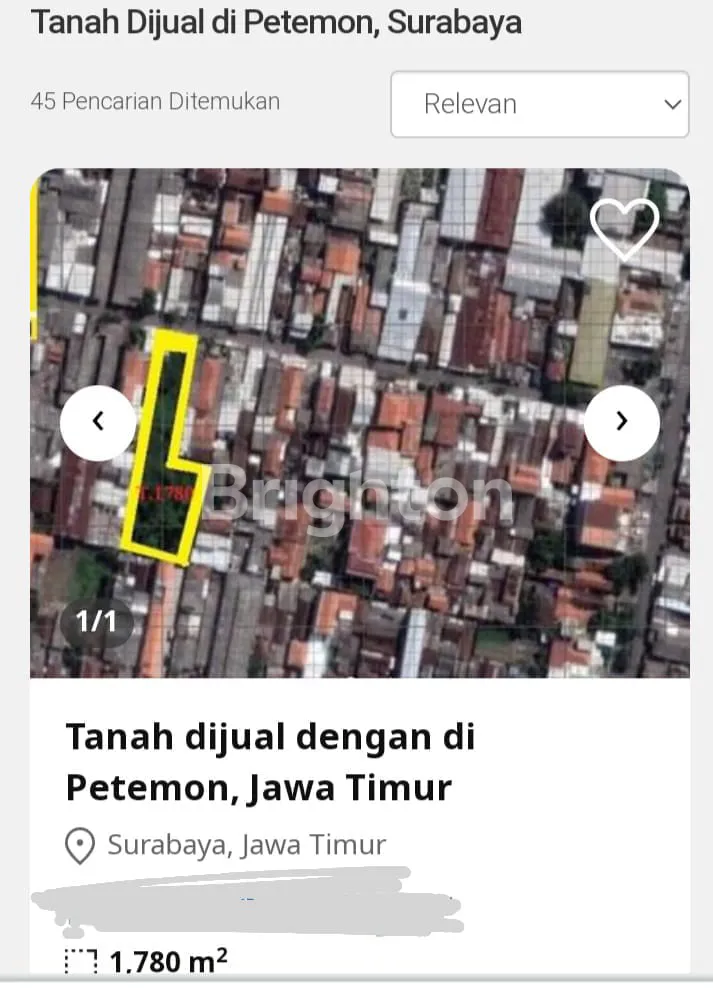Save the Petemon land listing to favorites
The image size is (713, 1001).
(624, 229)
